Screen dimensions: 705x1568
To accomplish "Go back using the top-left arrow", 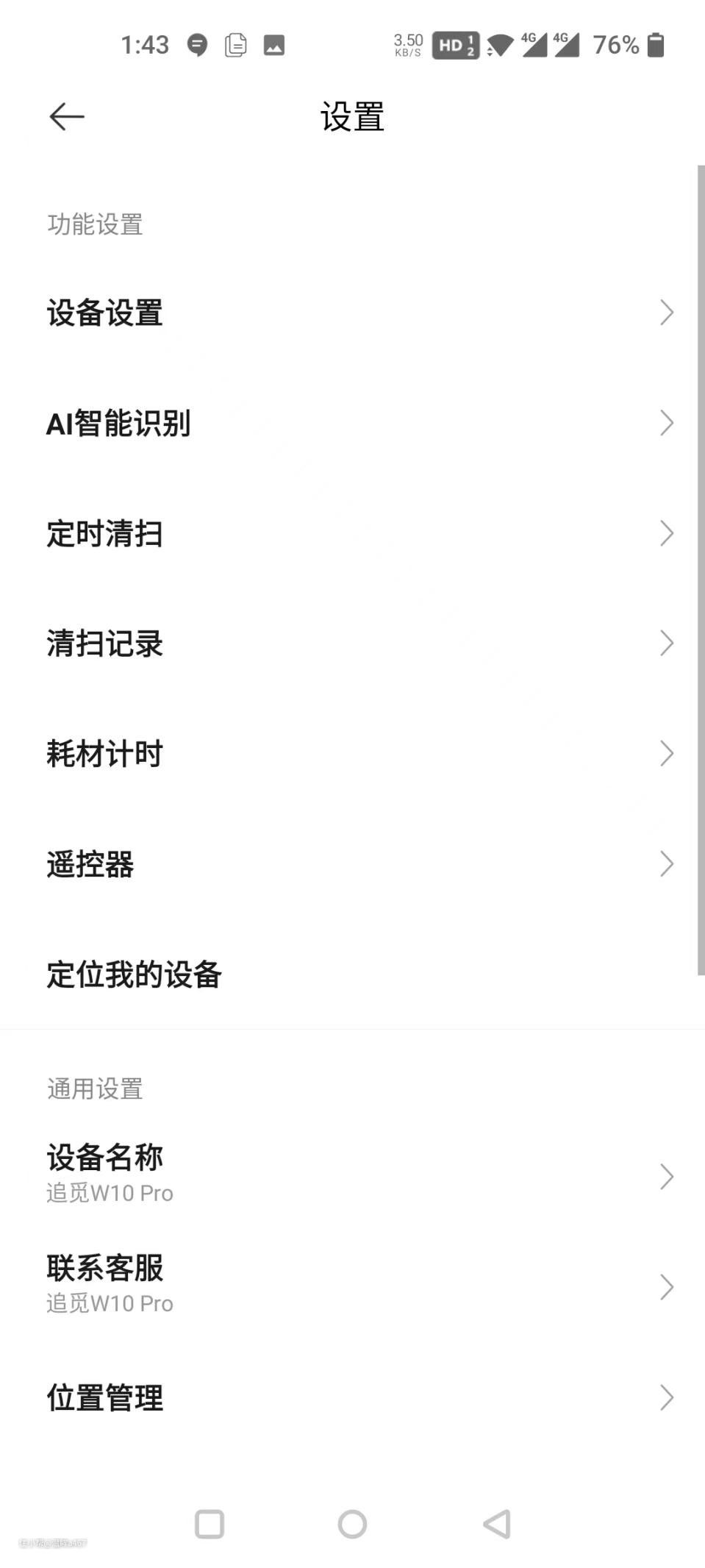I will pos(67,116).
